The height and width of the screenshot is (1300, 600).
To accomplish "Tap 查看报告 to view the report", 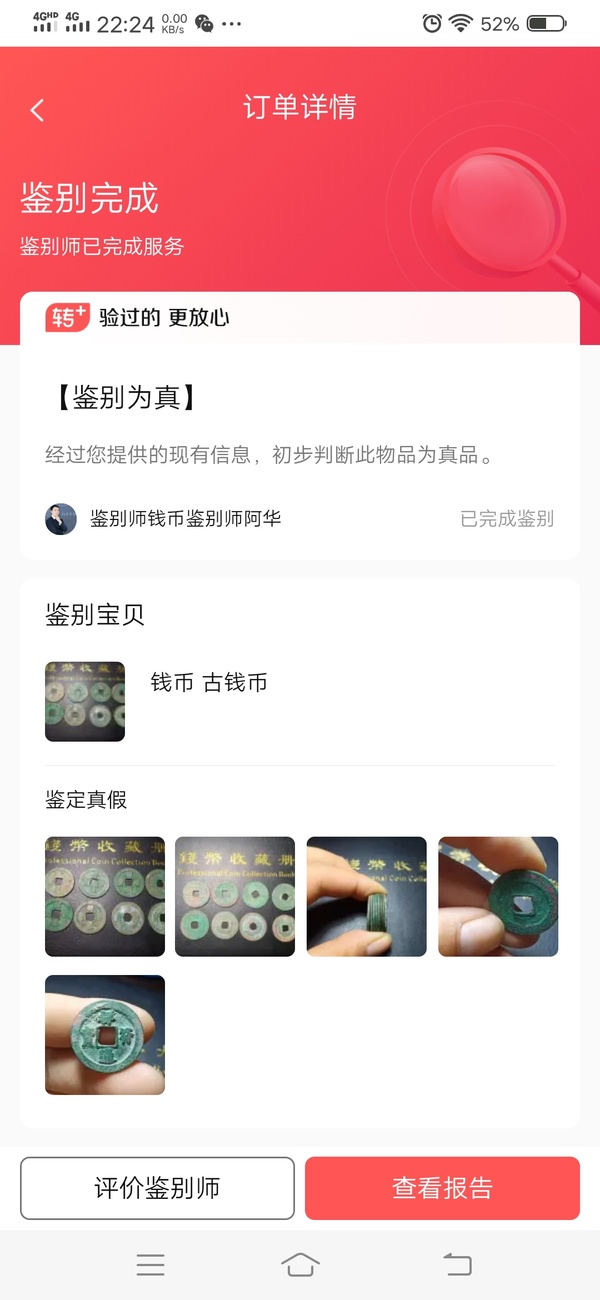I will 442,1188.
